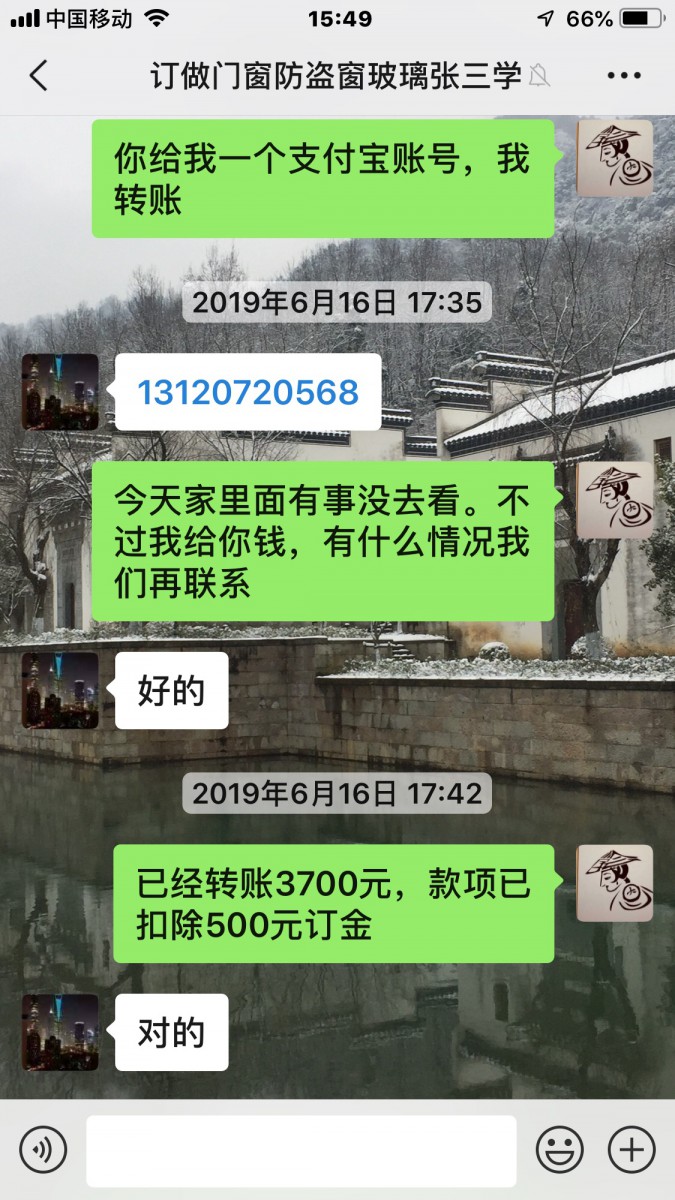
Task: Go back to the chat list
Action: pos(38,75)
